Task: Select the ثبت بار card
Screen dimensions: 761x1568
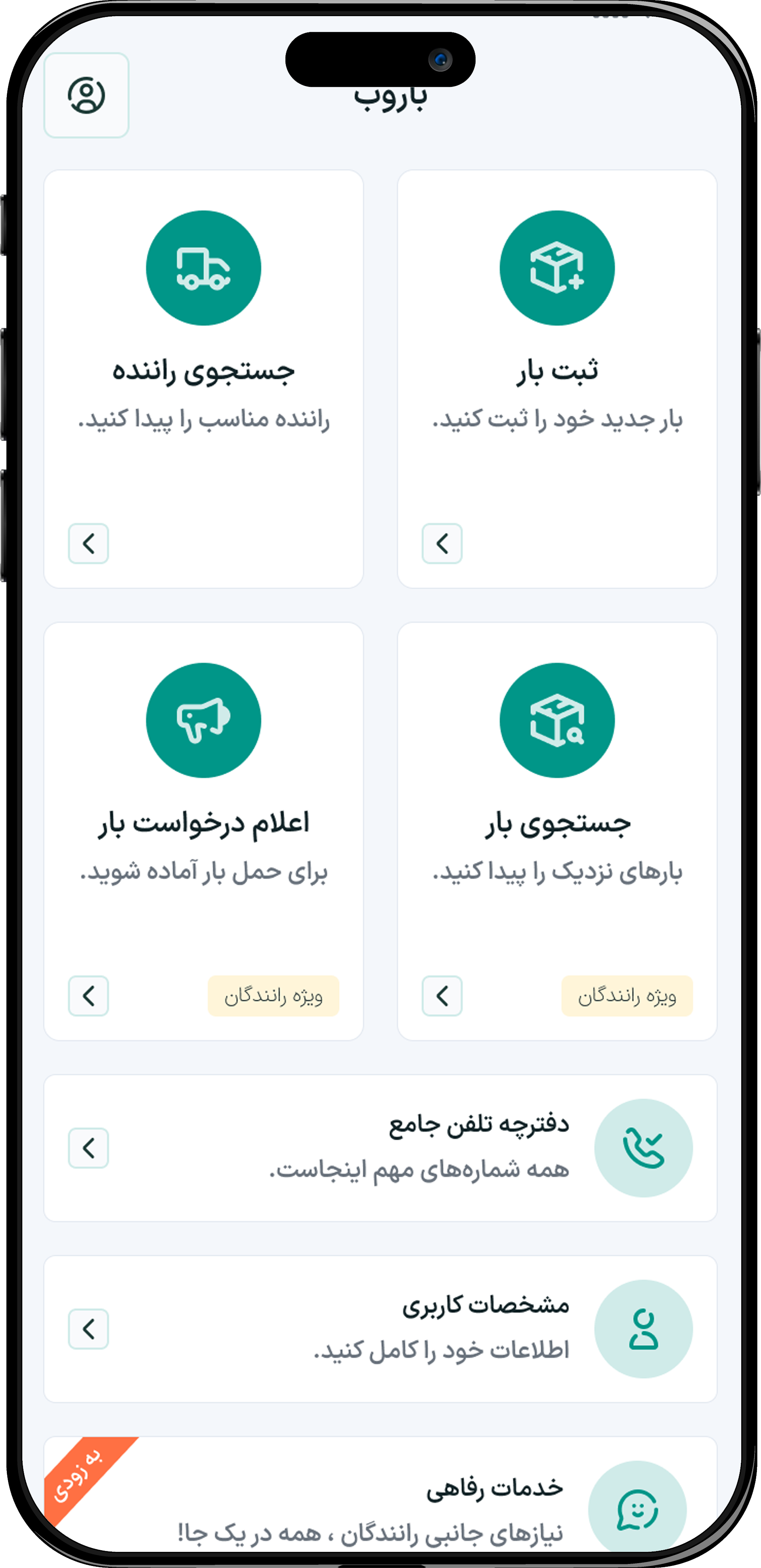Action: pyautogui.click(x=557, y=377)
